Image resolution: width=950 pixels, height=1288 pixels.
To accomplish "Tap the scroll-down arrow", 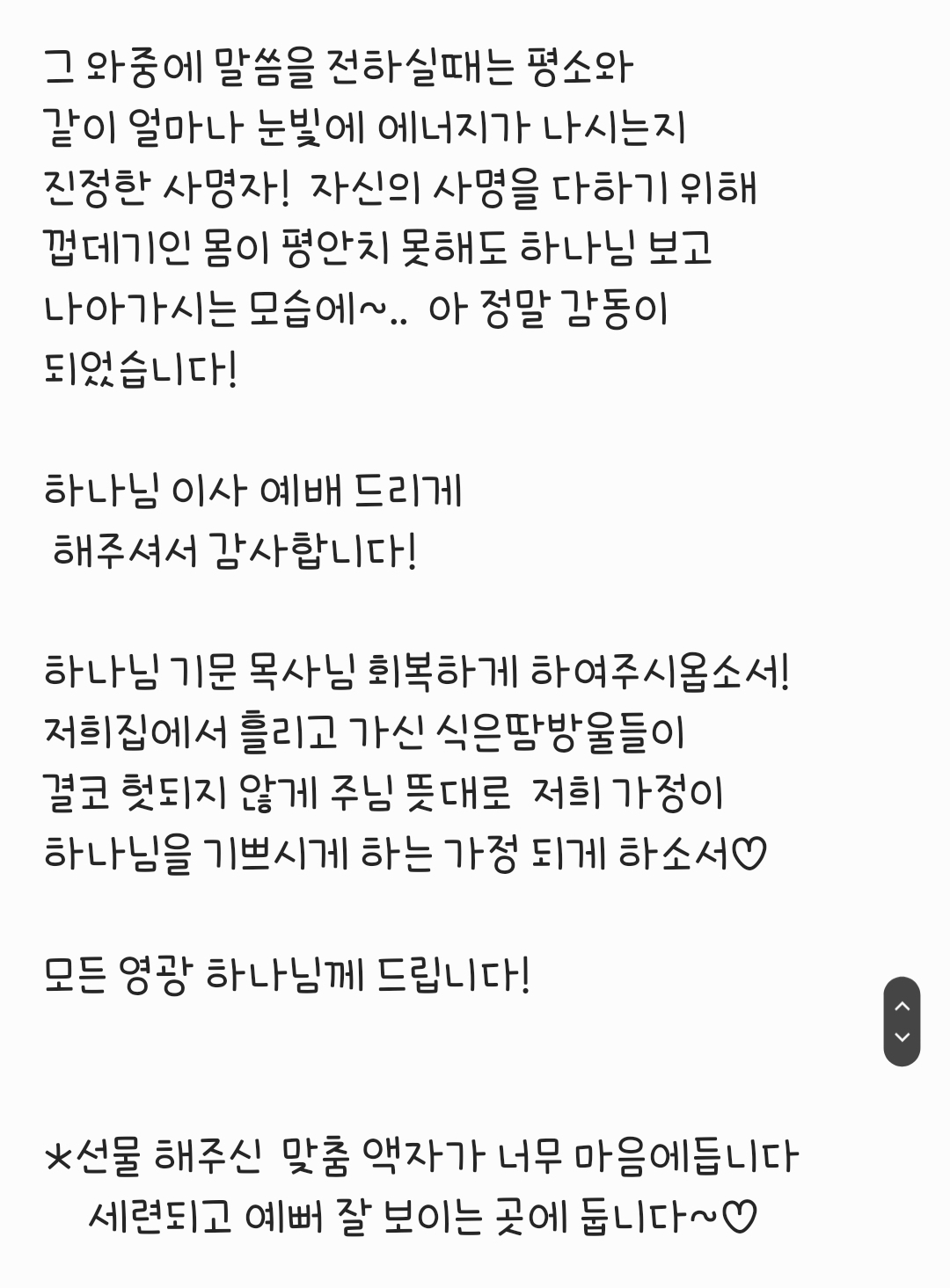I will pos(902,1037).
